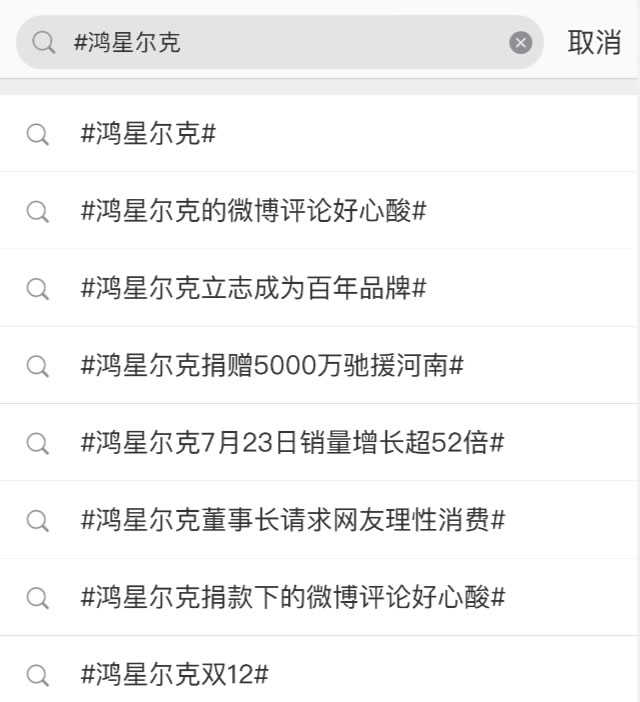
Task: Open topic #鸿星尔克捐赠5000万驰援河南#
Action: click(272, 366)
